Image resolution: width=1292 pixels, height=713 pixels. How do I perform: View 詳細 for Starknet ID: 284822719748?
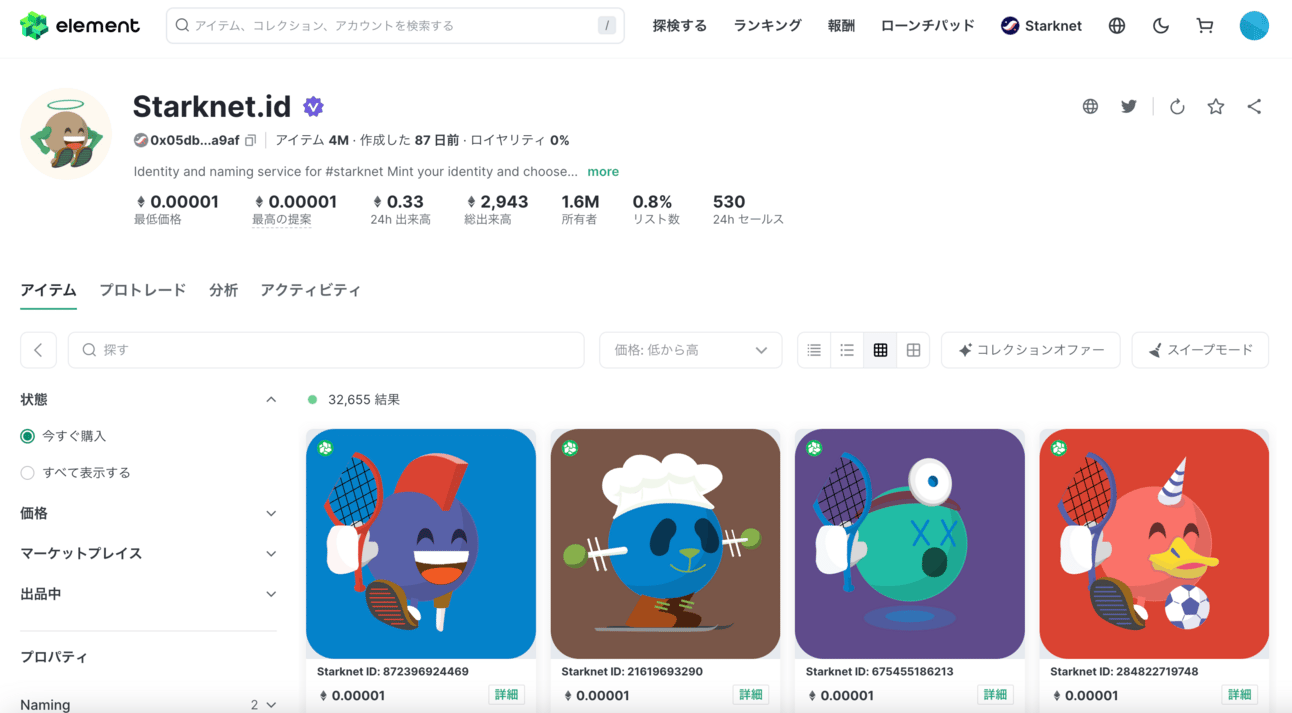[x=1239, y=695]
